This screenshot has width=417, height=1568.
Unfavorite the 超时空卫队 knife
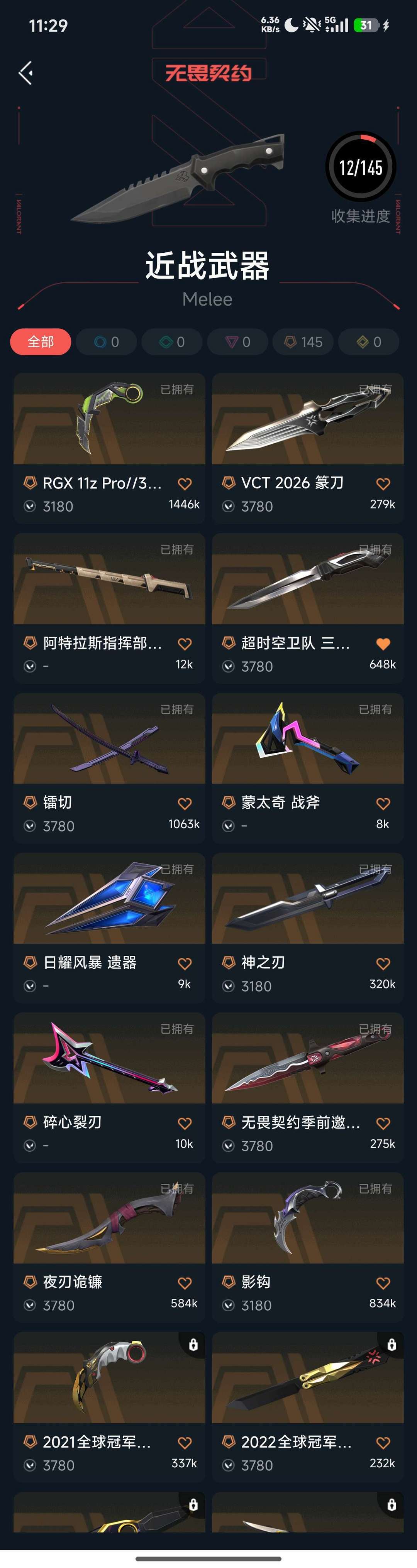click(383, 644)
